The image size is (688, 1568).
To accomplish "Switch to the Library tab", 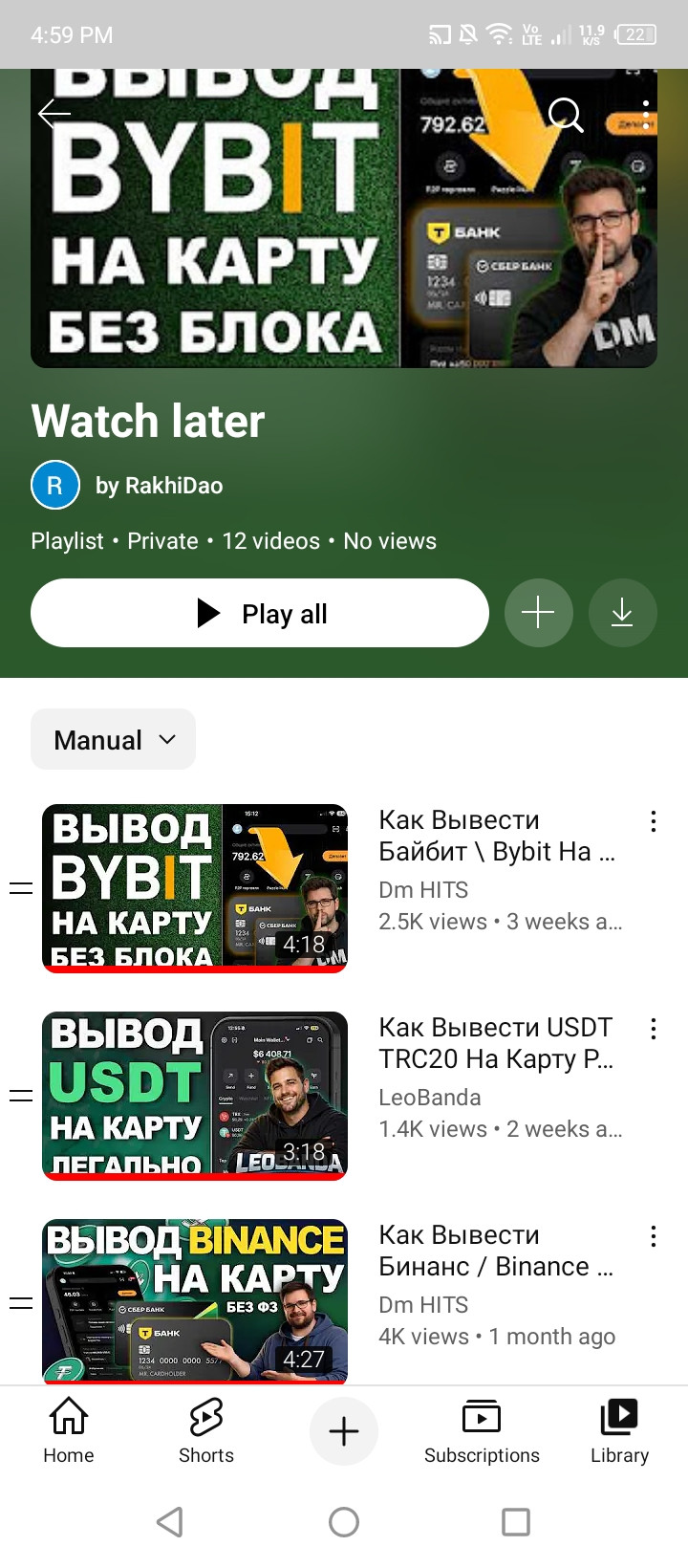I will pos(619,1430).
